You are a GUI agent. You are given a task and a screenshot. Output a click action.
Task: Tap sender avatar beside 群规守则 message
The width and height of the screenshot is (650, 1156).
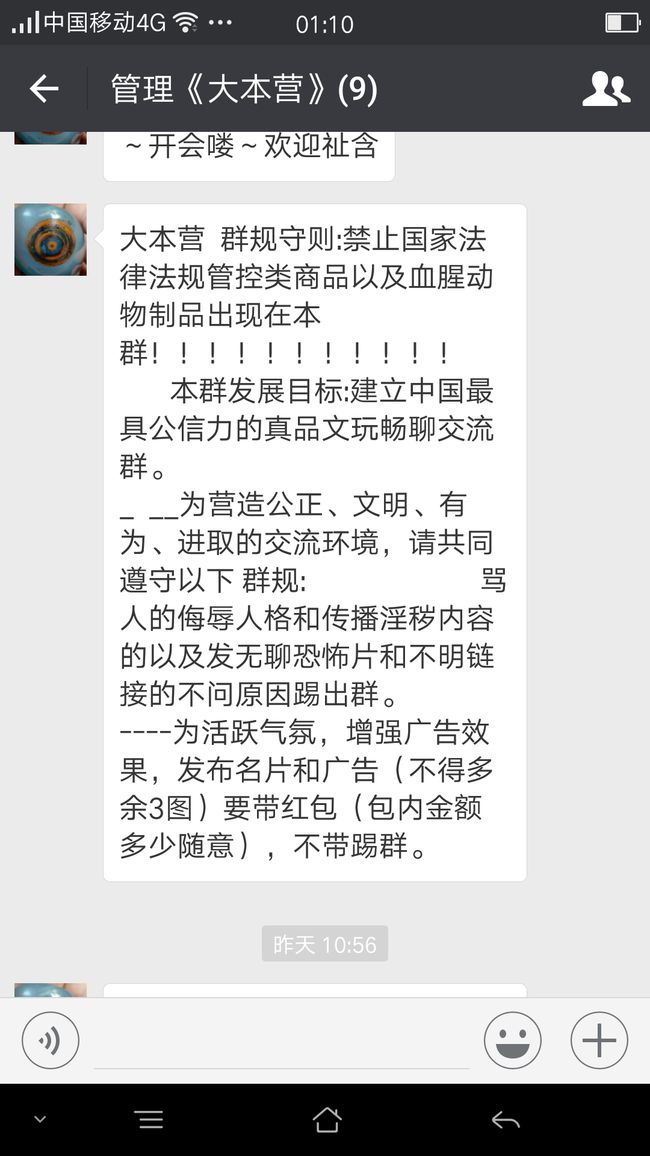51,240
